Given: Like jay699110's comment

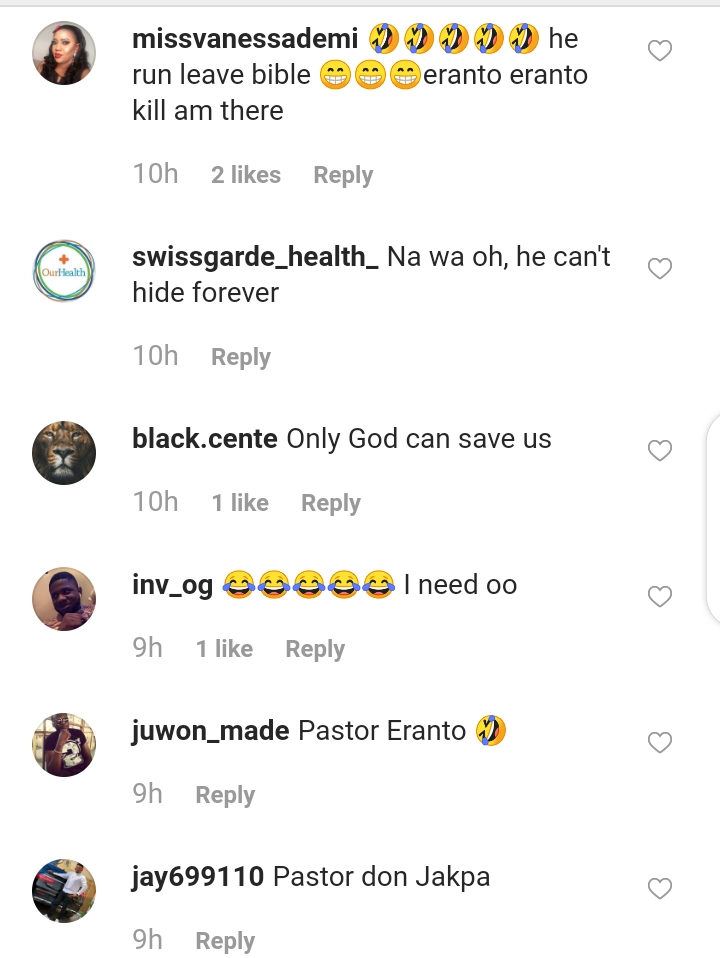Looking at the screenshot, I should 660,889.
